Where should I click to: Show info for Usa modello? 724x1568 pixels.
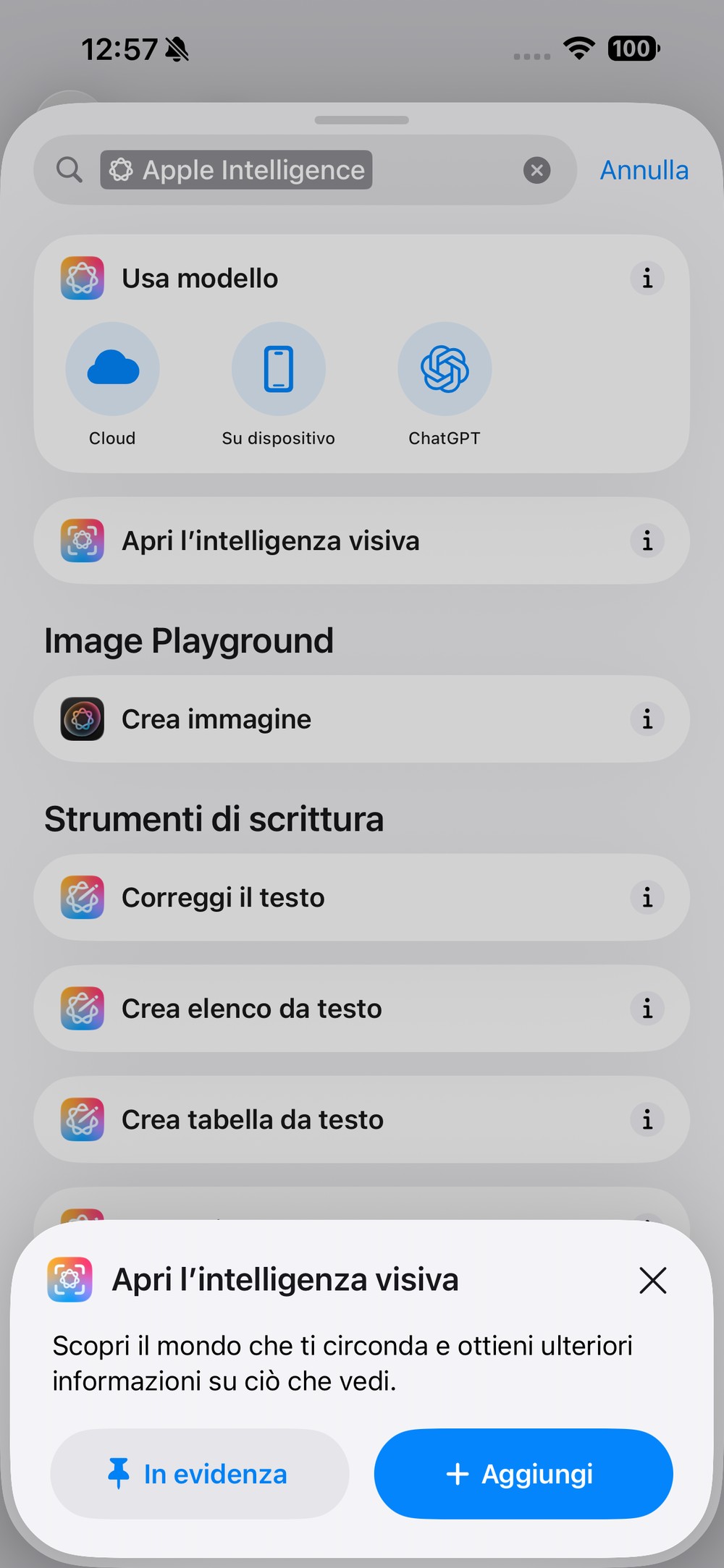[647, 278]
